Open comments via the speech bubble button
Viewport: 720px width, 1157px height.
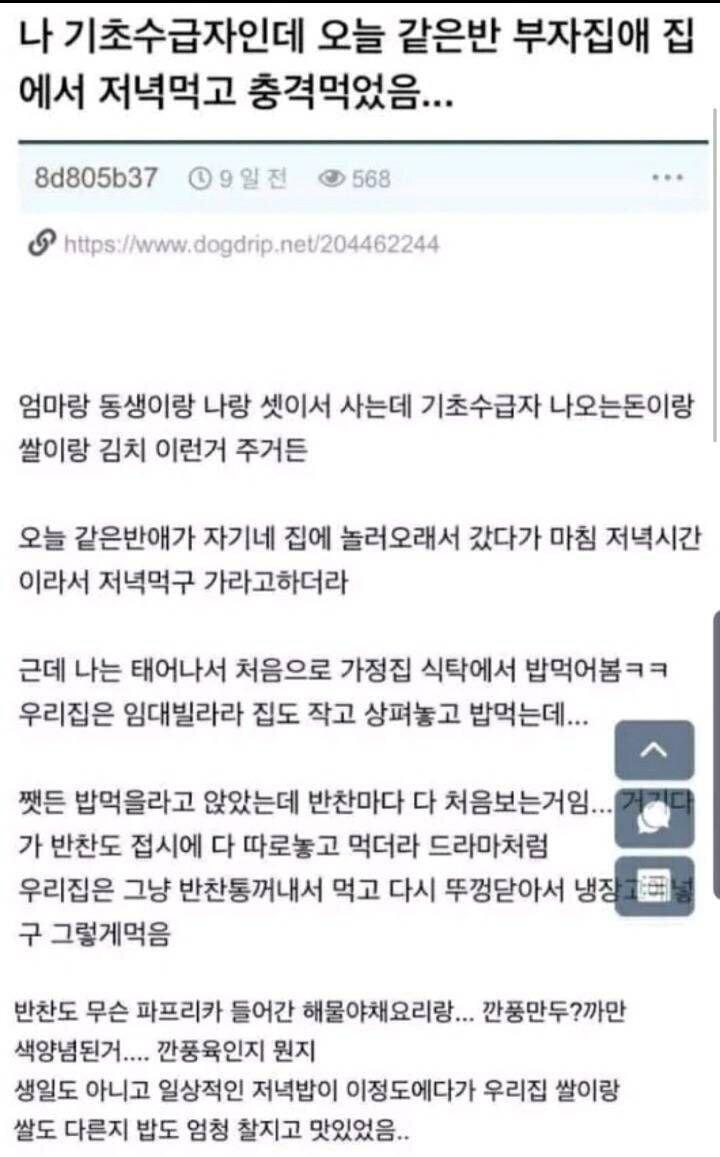[654, 818]
